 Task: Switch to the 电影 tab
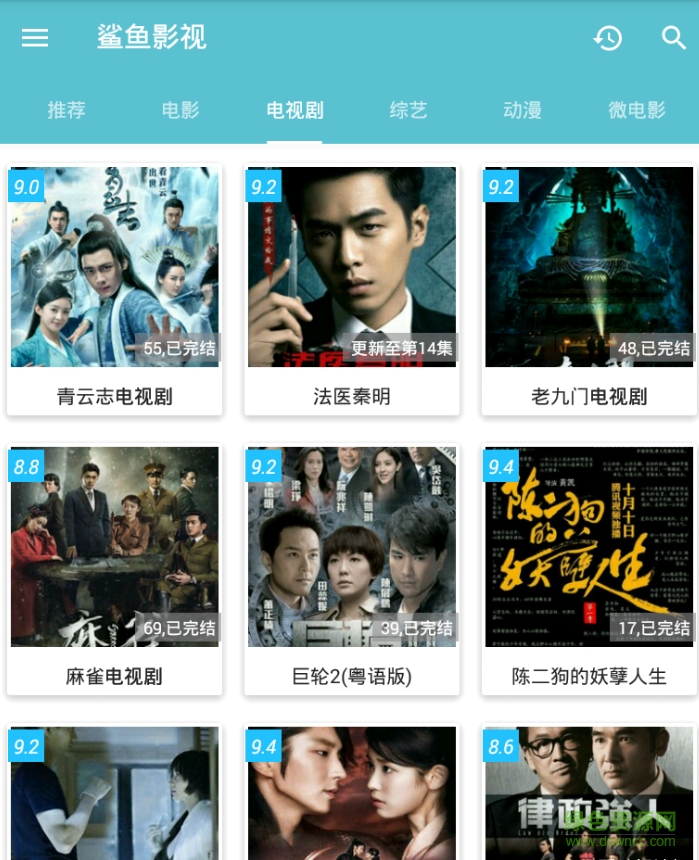(180, 110)
